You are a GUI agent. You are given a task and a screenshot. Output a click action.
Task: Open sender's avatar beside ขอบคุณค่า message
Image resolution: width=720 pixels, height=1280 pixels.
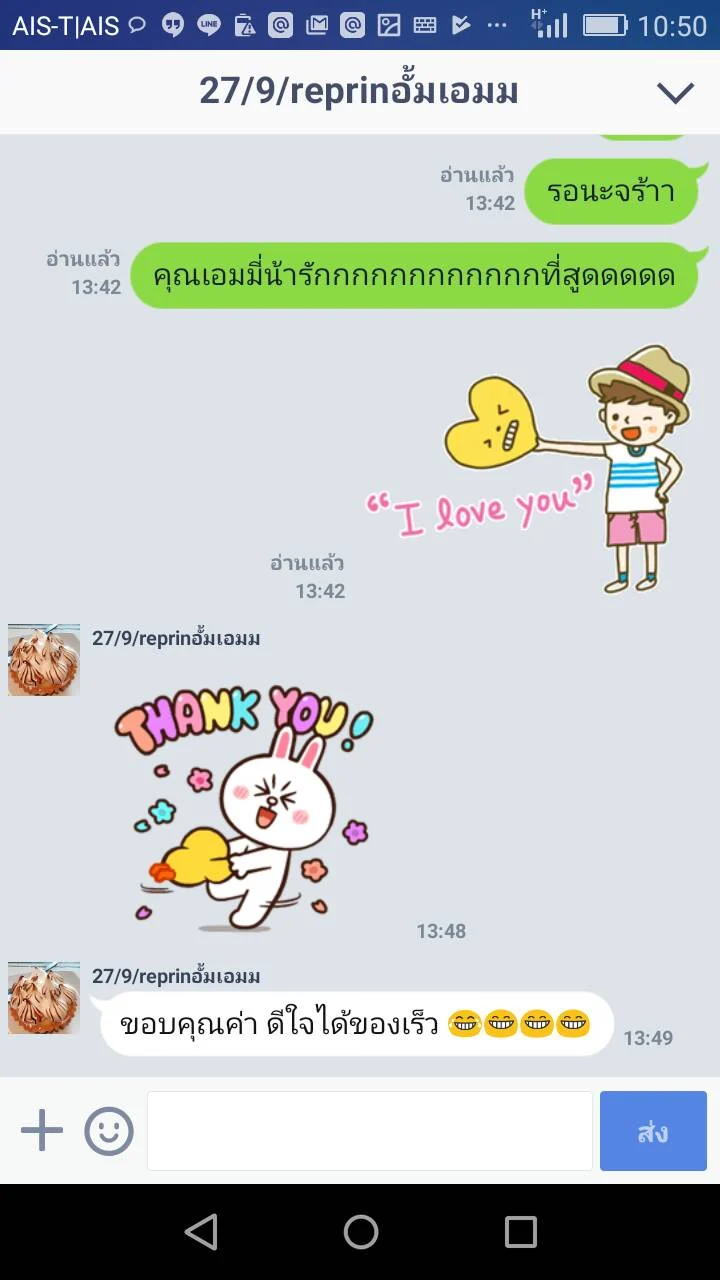coord(44,998)
